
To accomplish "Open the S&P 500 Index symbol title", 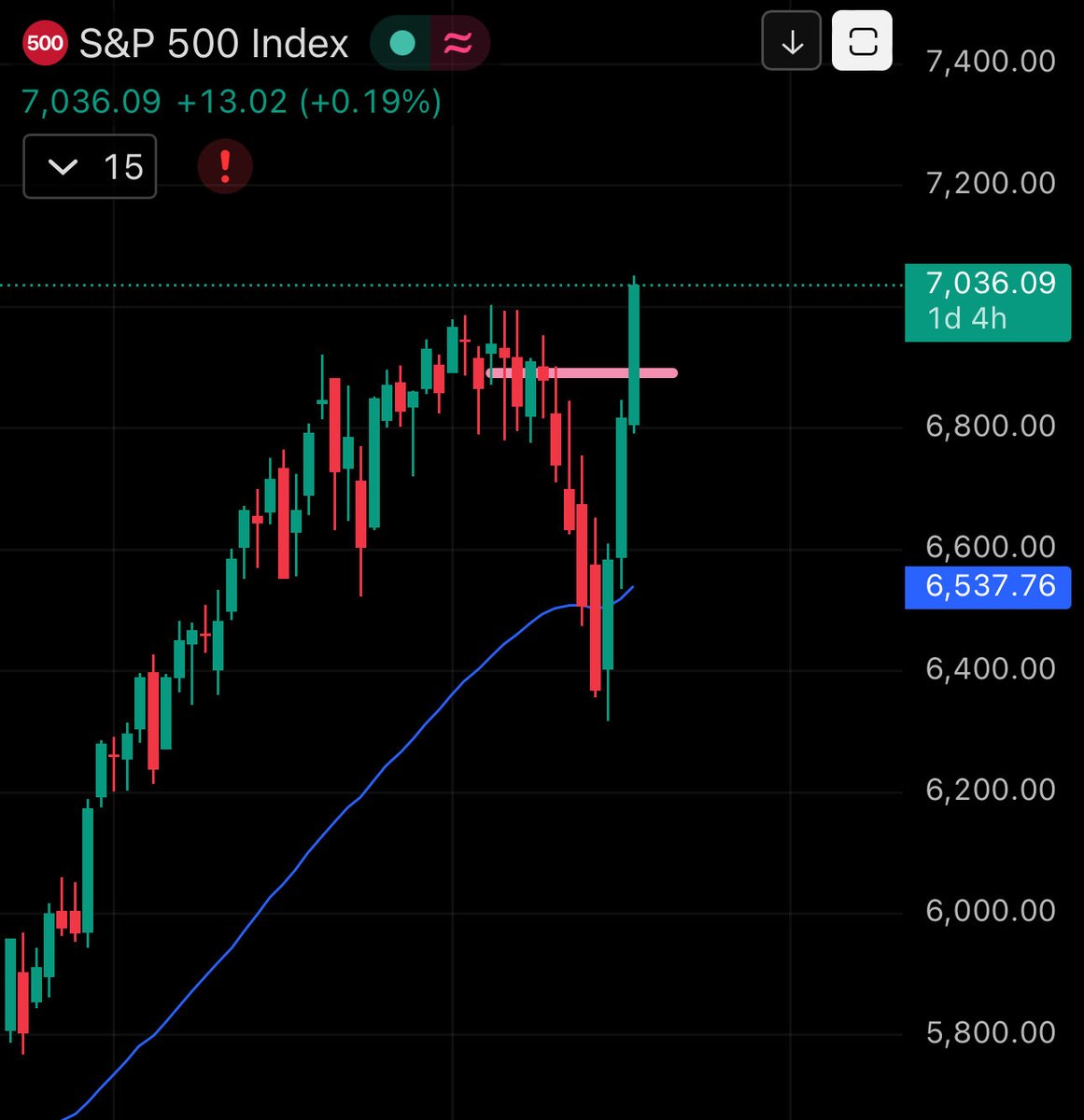I will point(213,43).
